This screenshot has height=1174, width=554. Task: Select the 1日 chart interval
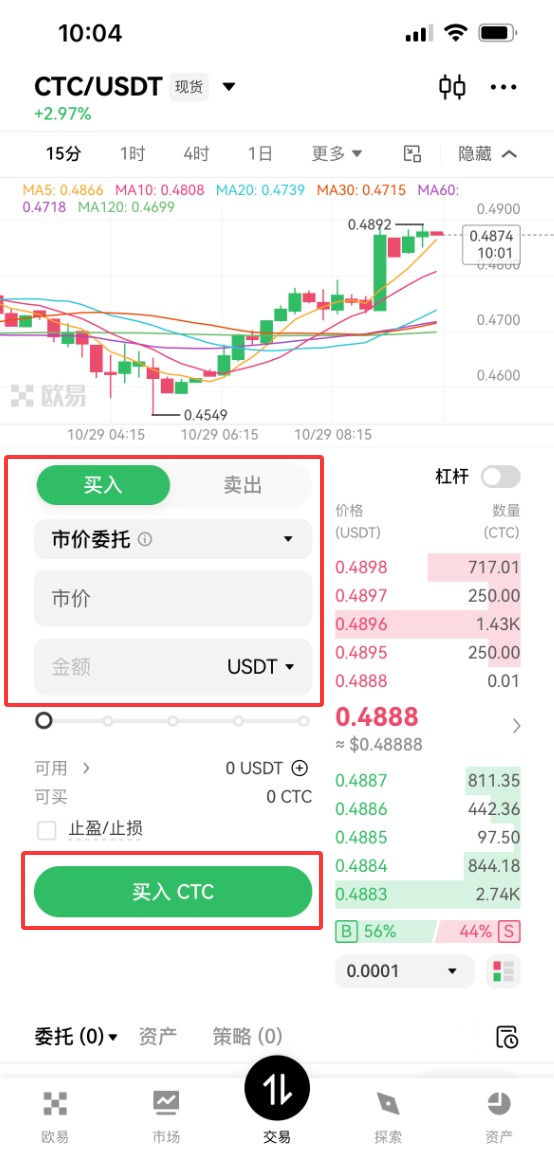(260, 154)
